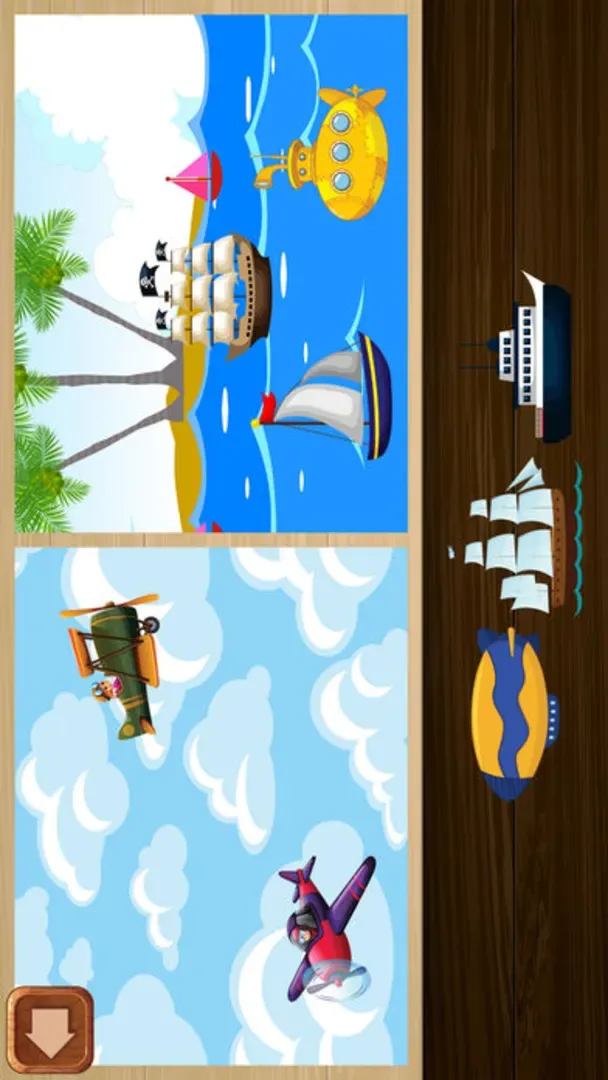Tap the wooden arrow back button
Viewport: 608px width, 1080px height.
[x=49, y=1028]
